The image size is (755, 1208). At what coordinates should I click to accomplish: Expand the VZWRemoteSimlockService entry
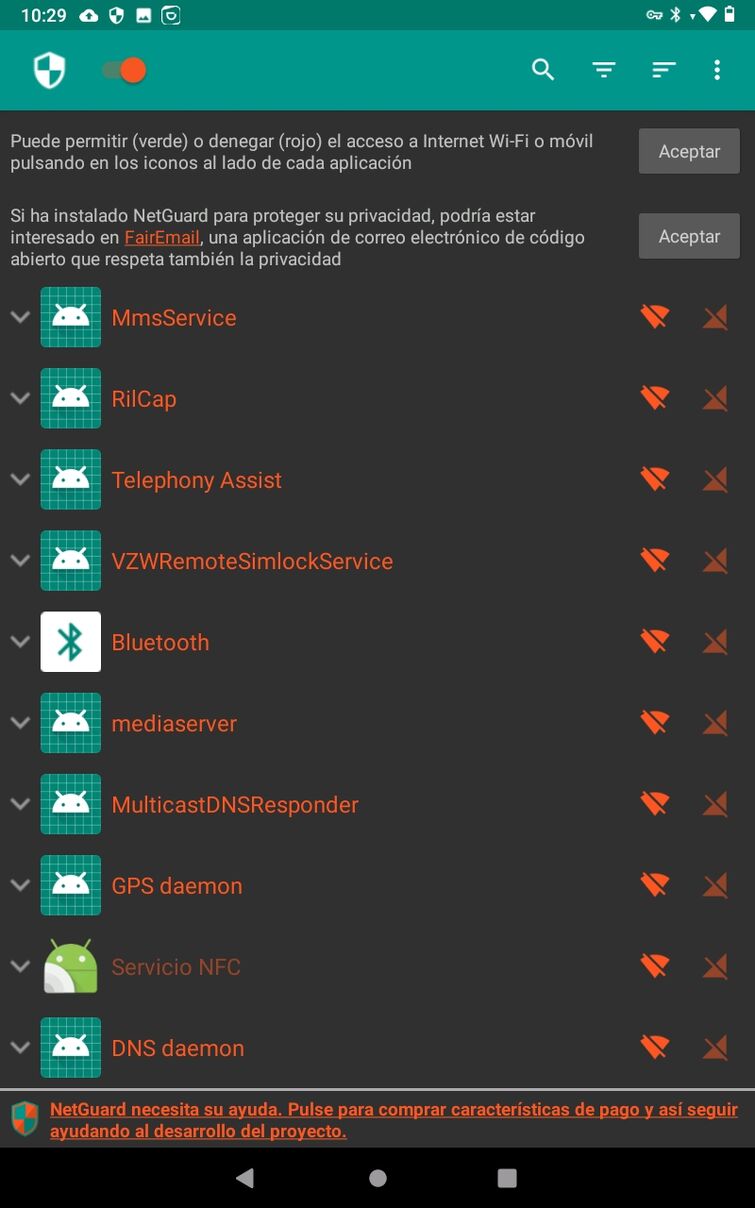20,561
